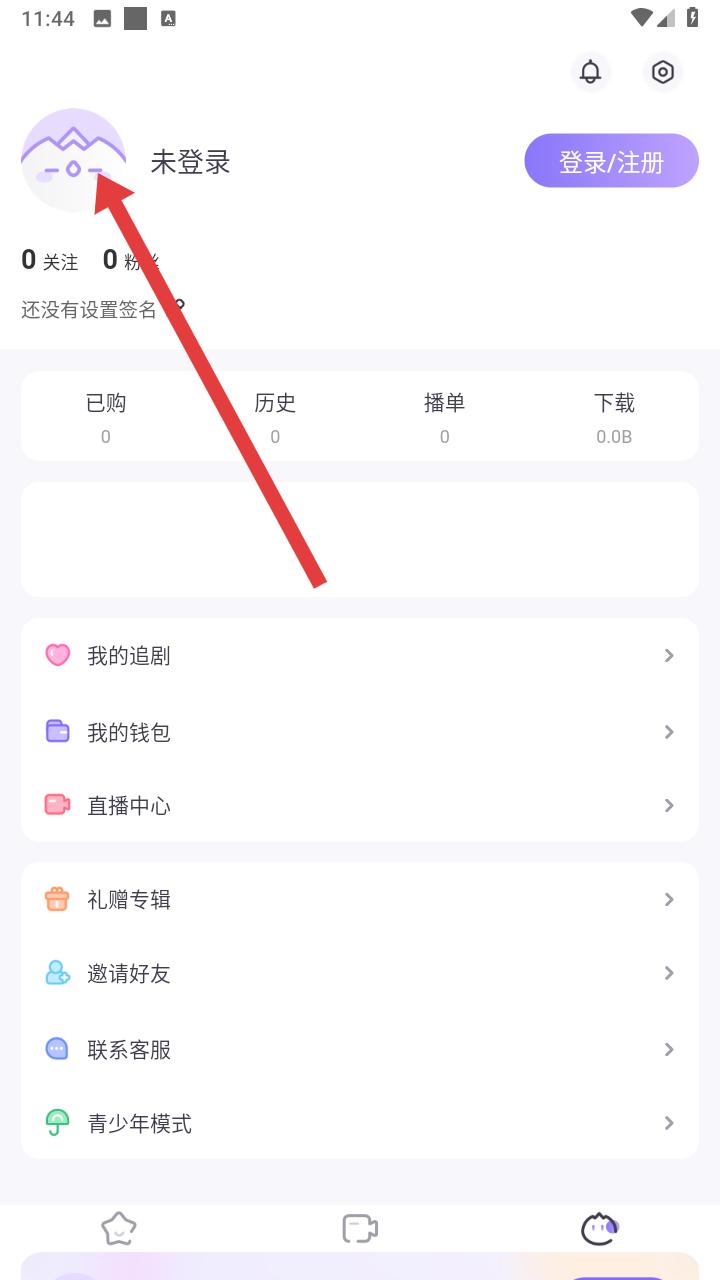Open 我的钱包 wallet row
The width and height of the screenshot is (720, 1280).
tap(360, 732)
